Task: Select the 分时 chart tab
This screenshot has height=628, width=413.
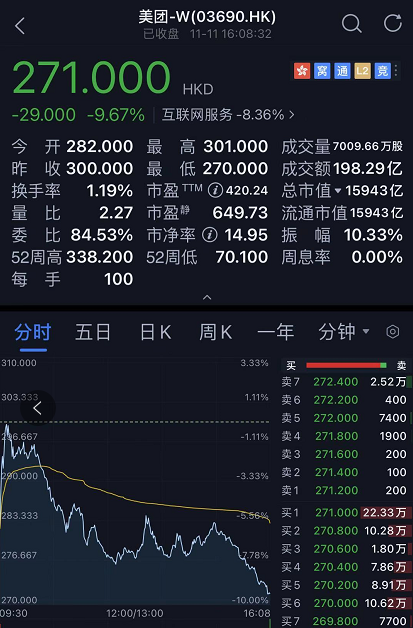Action: pos(33,332)
